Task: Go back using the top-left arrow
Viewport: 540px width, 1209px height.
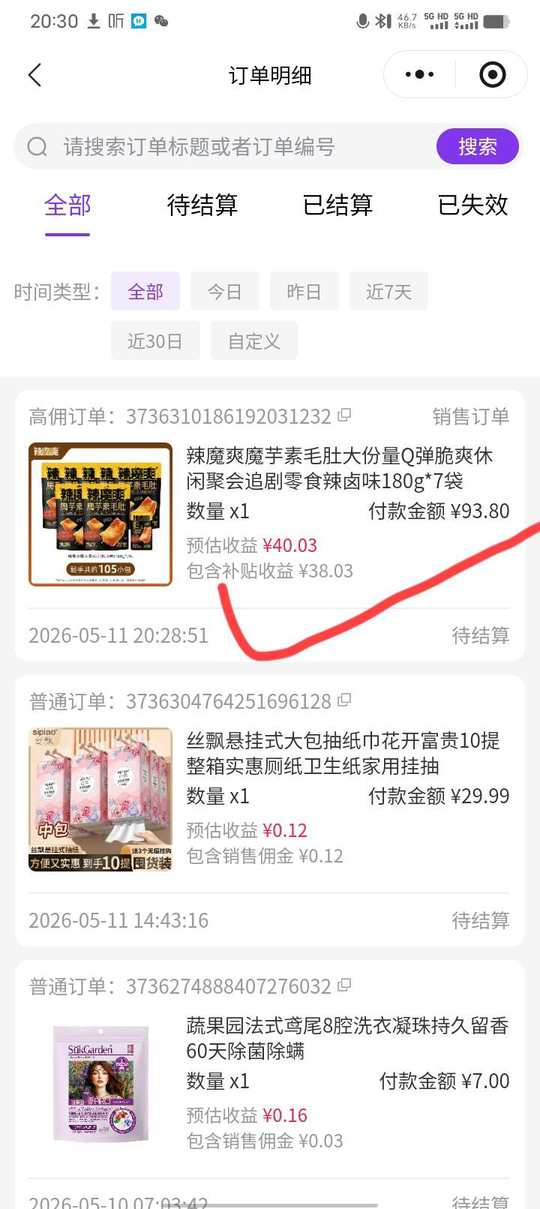Action: pos(35,75)
